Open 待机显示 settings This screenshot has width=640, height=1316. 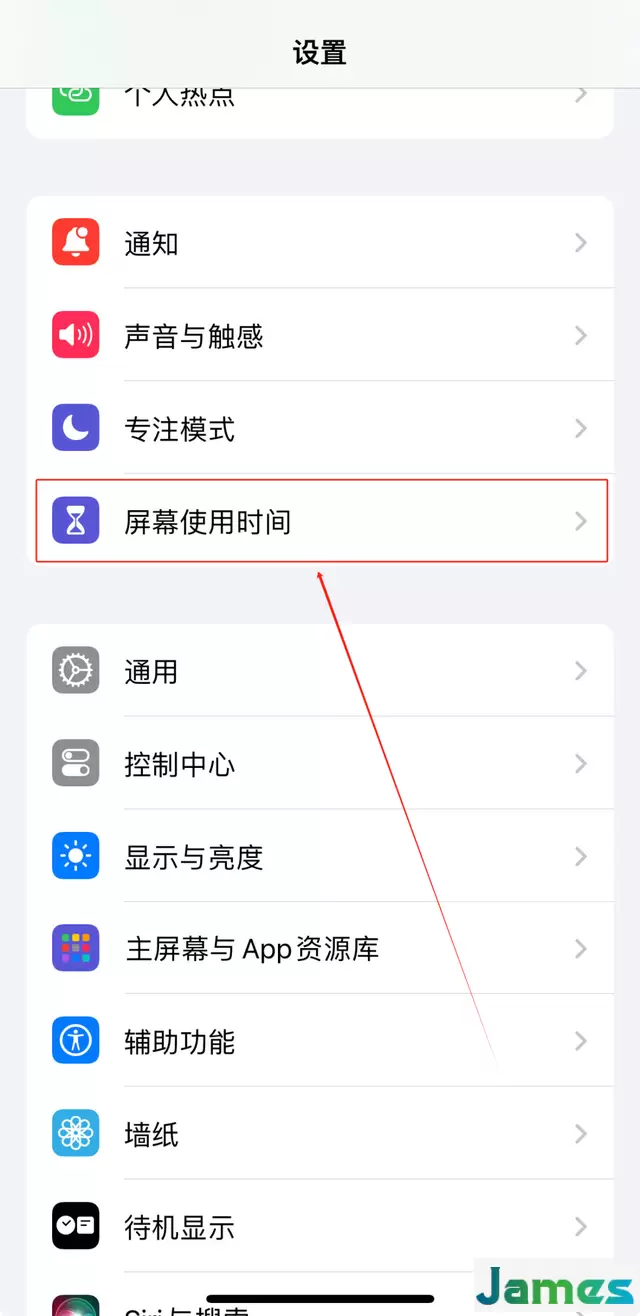[x=319, y=1227]
